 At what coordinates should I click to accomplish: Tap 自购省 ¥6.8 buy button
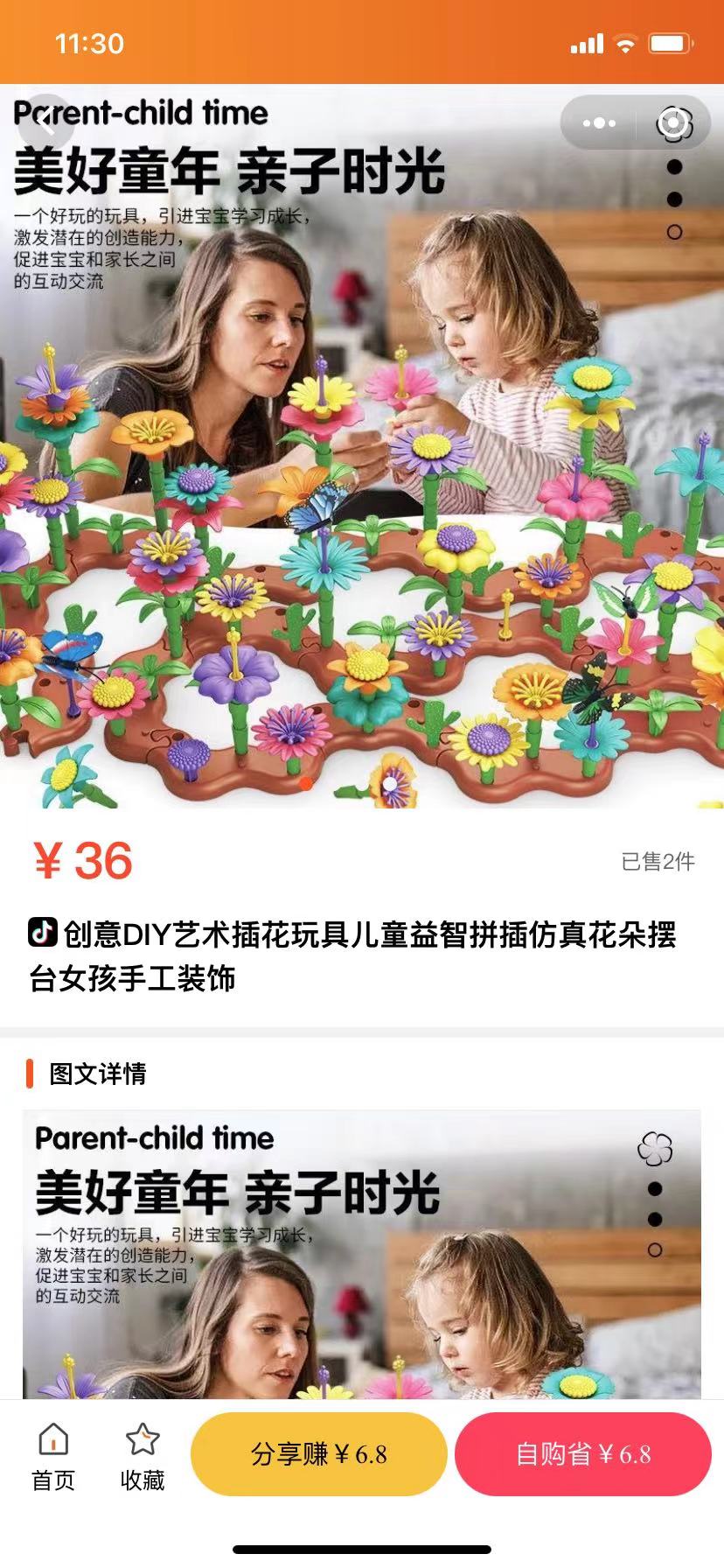[x=583, y=1454]
